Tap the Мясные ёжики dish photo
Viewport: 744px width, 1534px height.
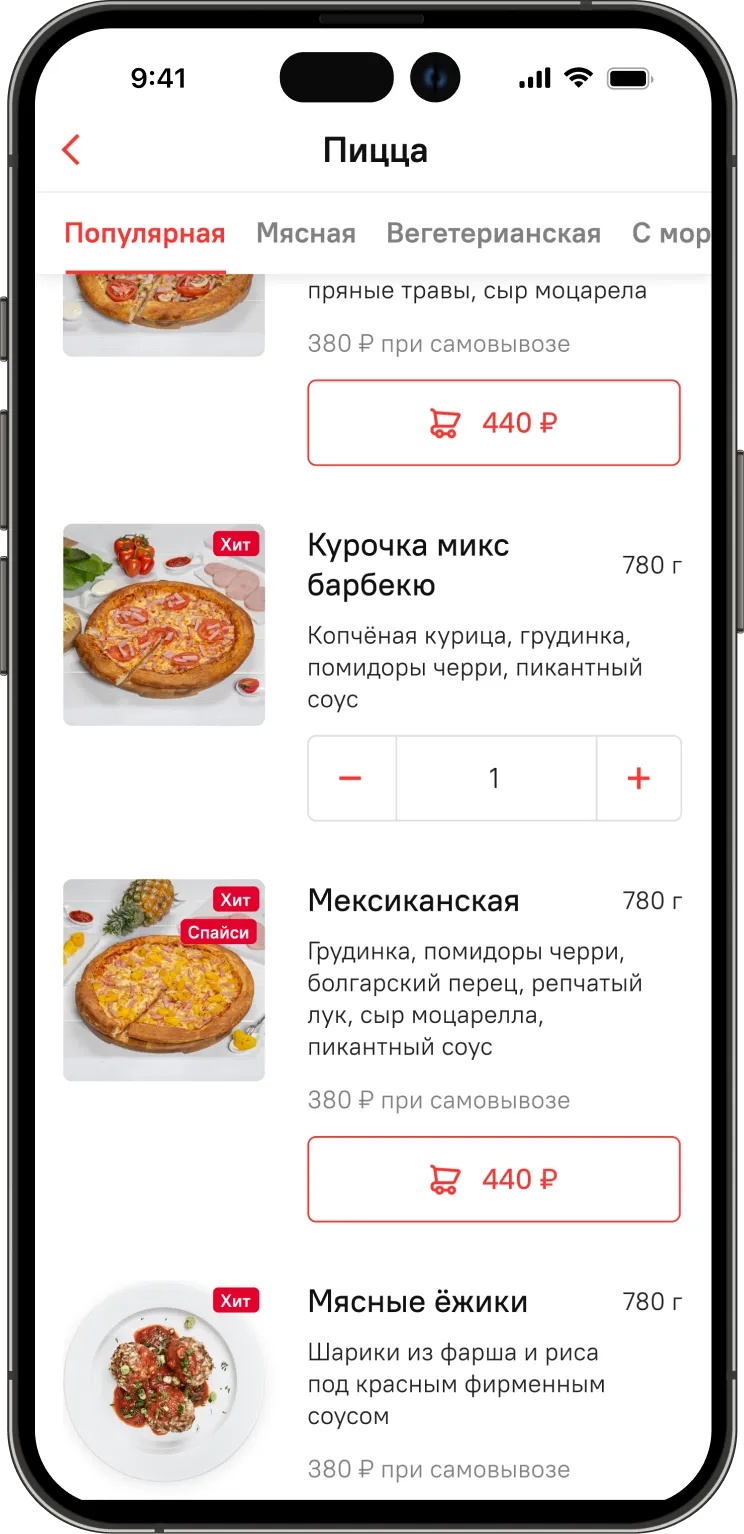pos(163,1380)
